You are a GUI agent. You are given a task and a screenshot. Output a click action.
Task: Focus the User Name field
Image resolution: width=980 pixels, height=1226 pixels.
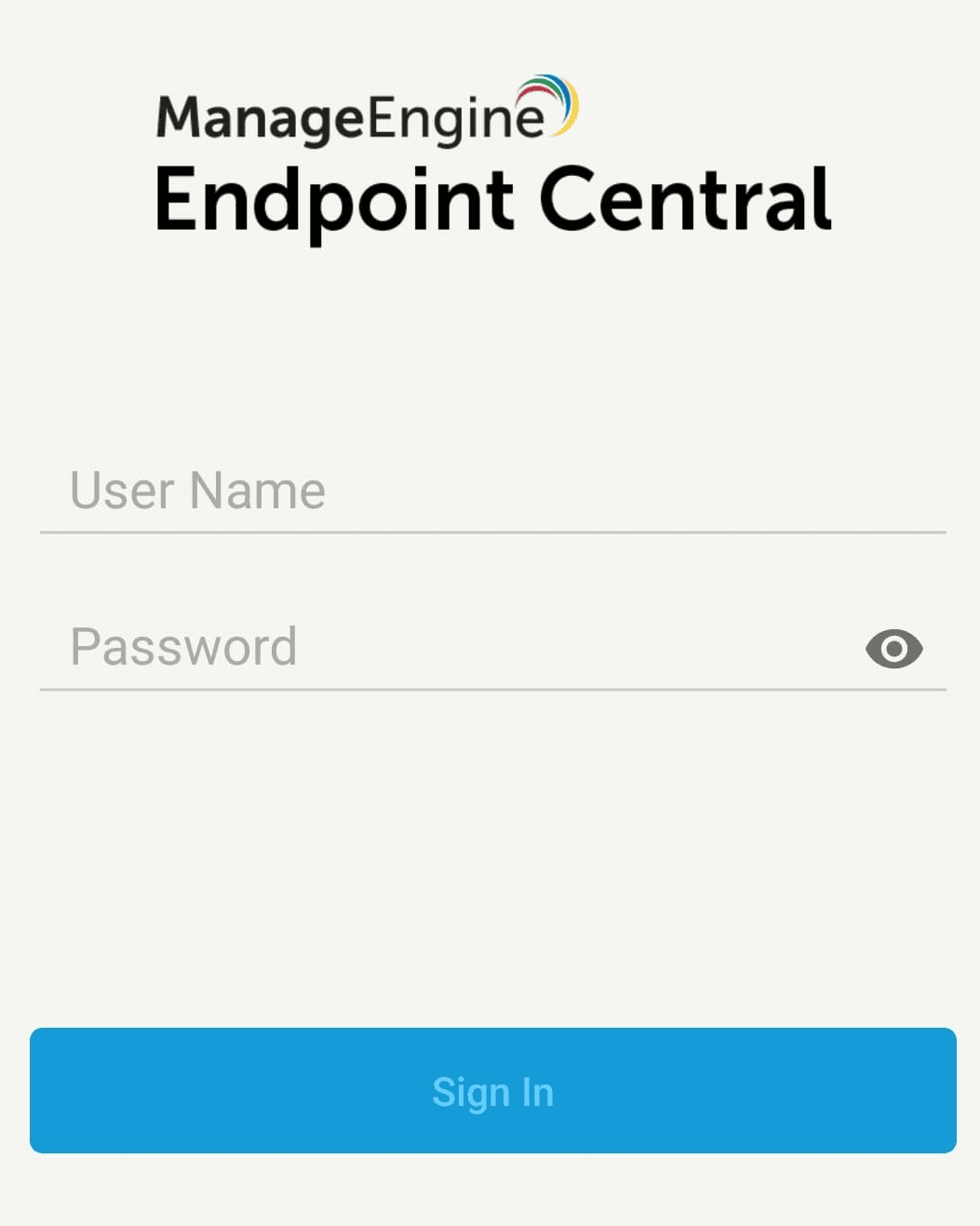[492, 492]
